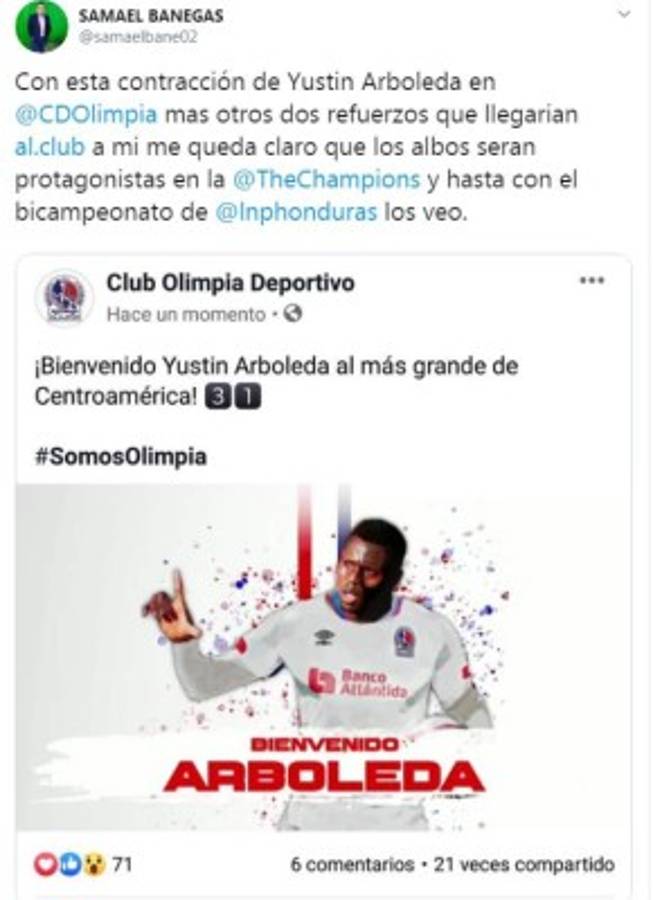Image resolution: width=653 pixels, height=900 pixels.
Task: Follow the al.club link
Action: [x=46, y=147]
